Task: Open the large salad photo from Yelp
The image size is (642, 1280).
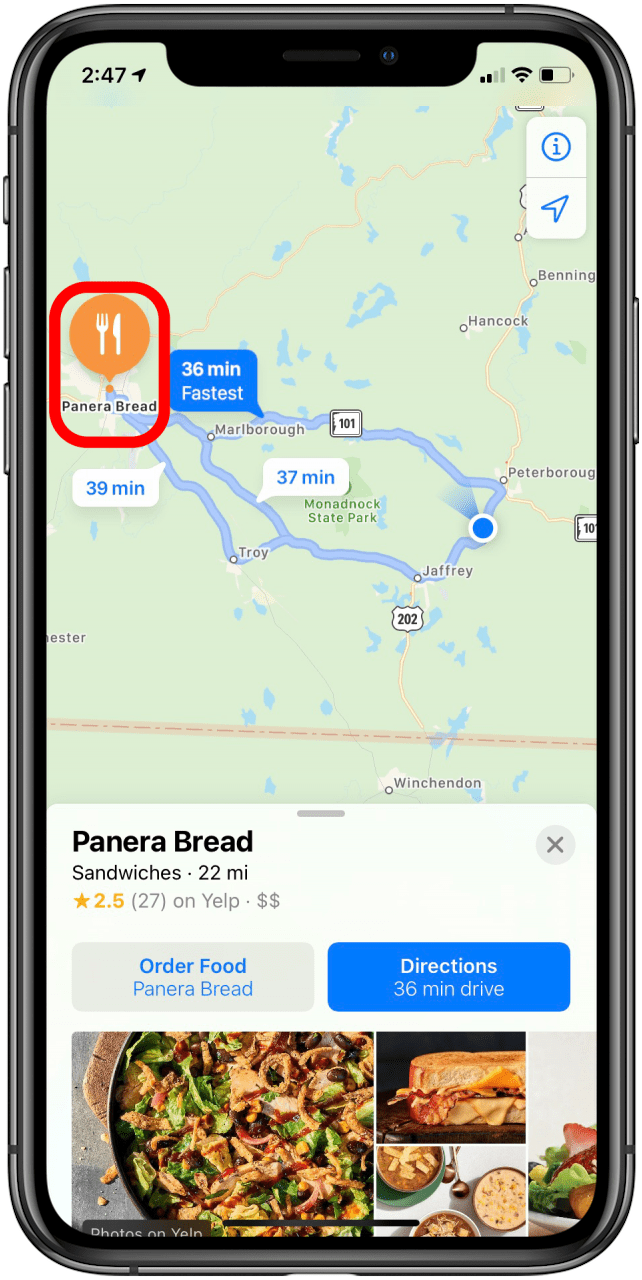Action: [222, 1130]
